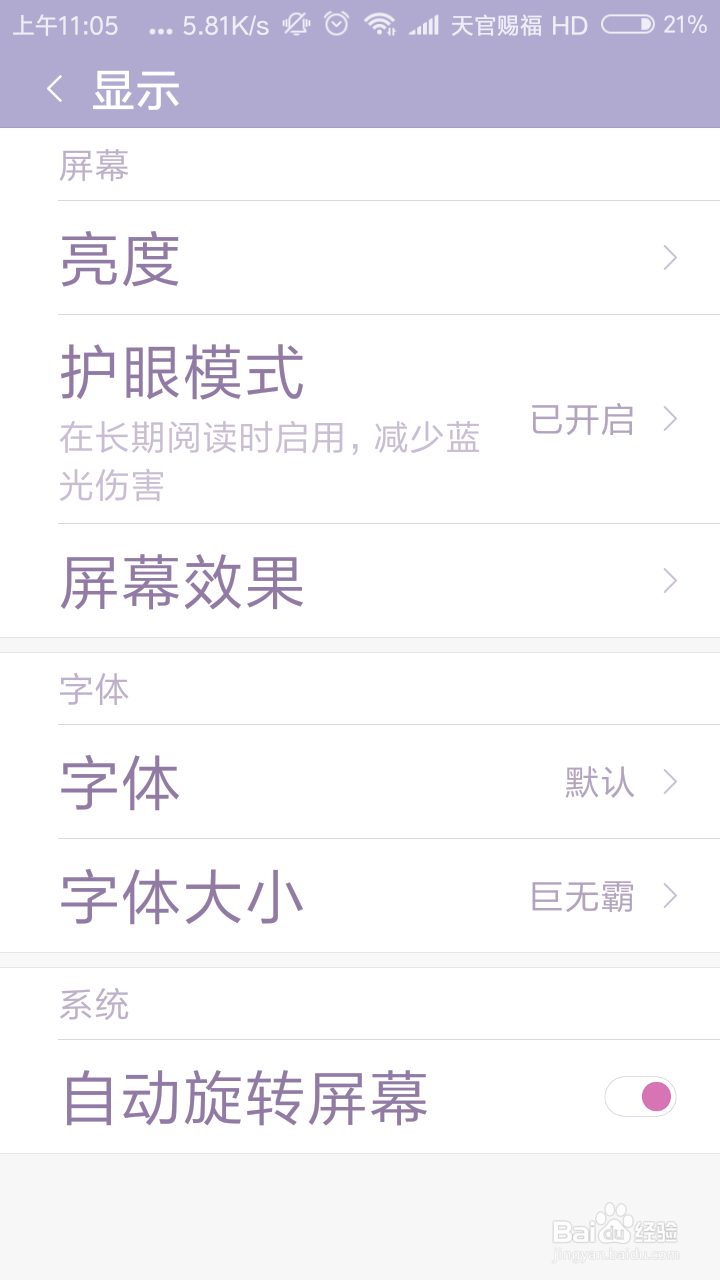Open 字体大小 settings

pos(360,896)
